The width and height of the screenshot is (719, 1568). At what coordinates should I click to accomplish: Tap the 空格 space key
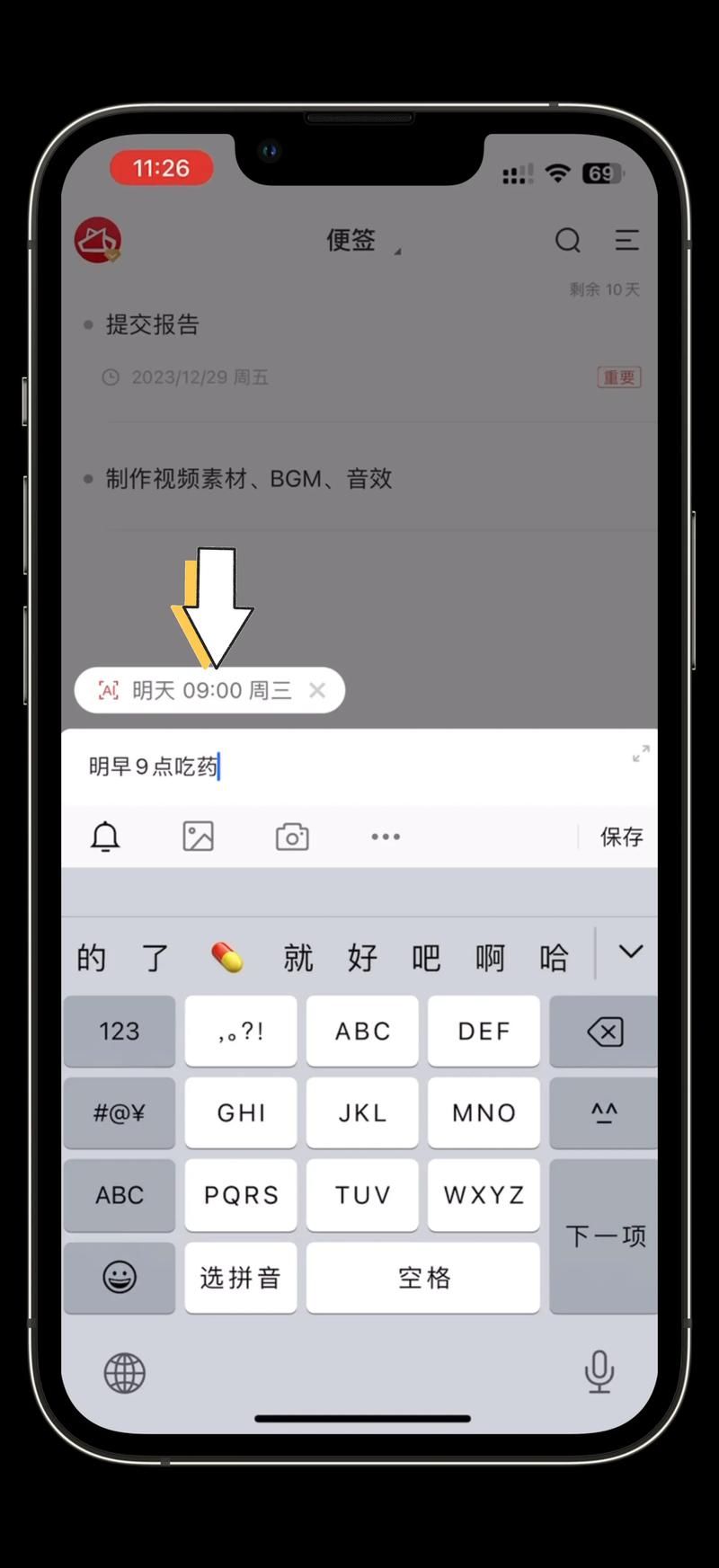click(423, 1277)
